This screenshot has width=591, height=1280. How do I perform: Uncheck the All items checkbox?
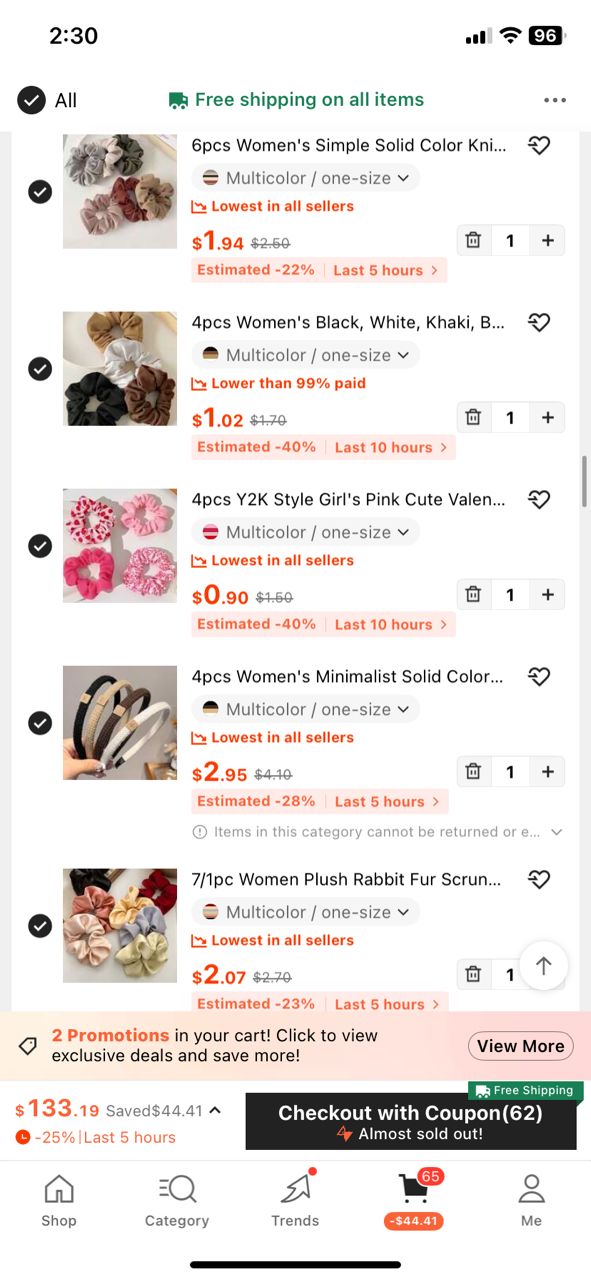[x=31, y=100]
